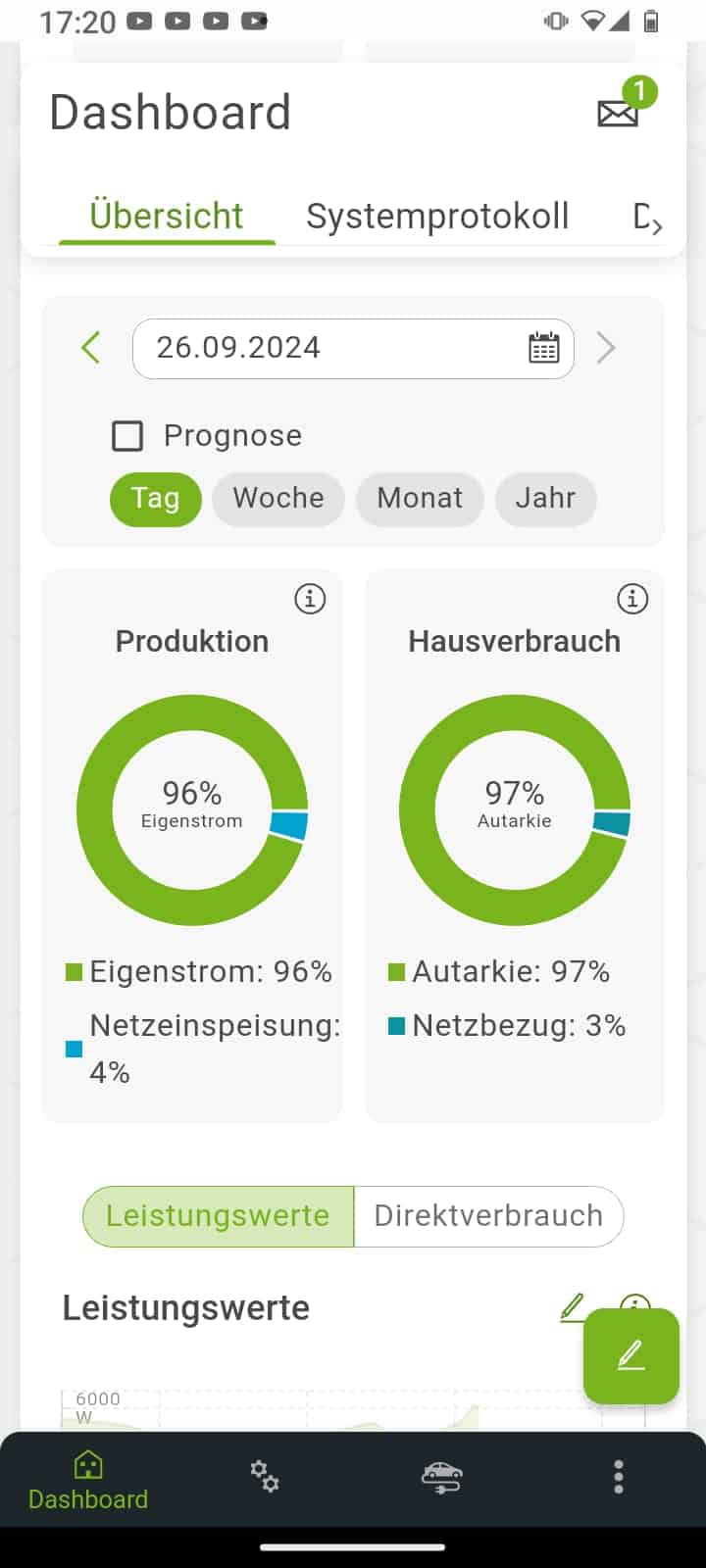Switch to the Systemprotokoll tab
This screenshot has width=706, height=1568.
(x=437, y=216)
